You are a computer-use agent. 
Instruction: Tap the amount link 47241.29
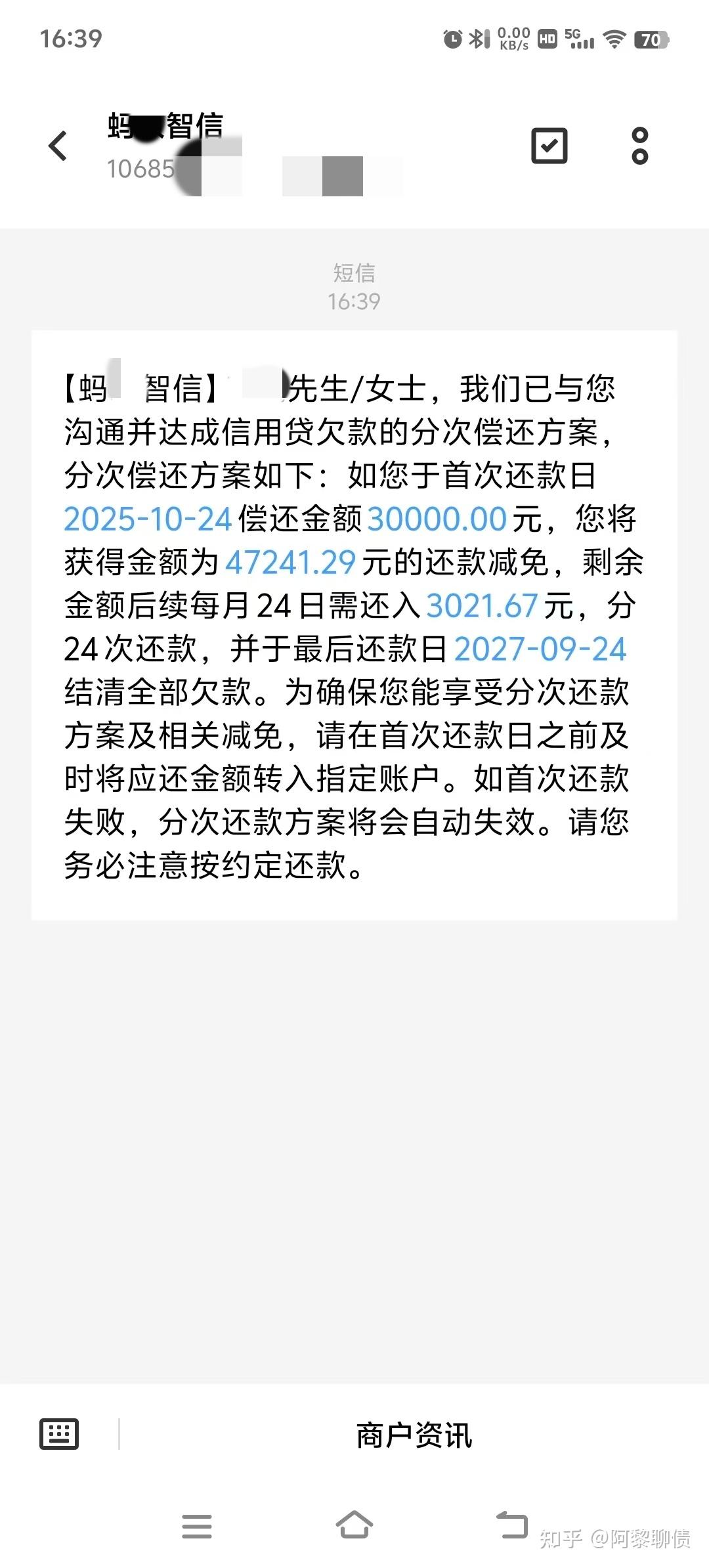290,563
